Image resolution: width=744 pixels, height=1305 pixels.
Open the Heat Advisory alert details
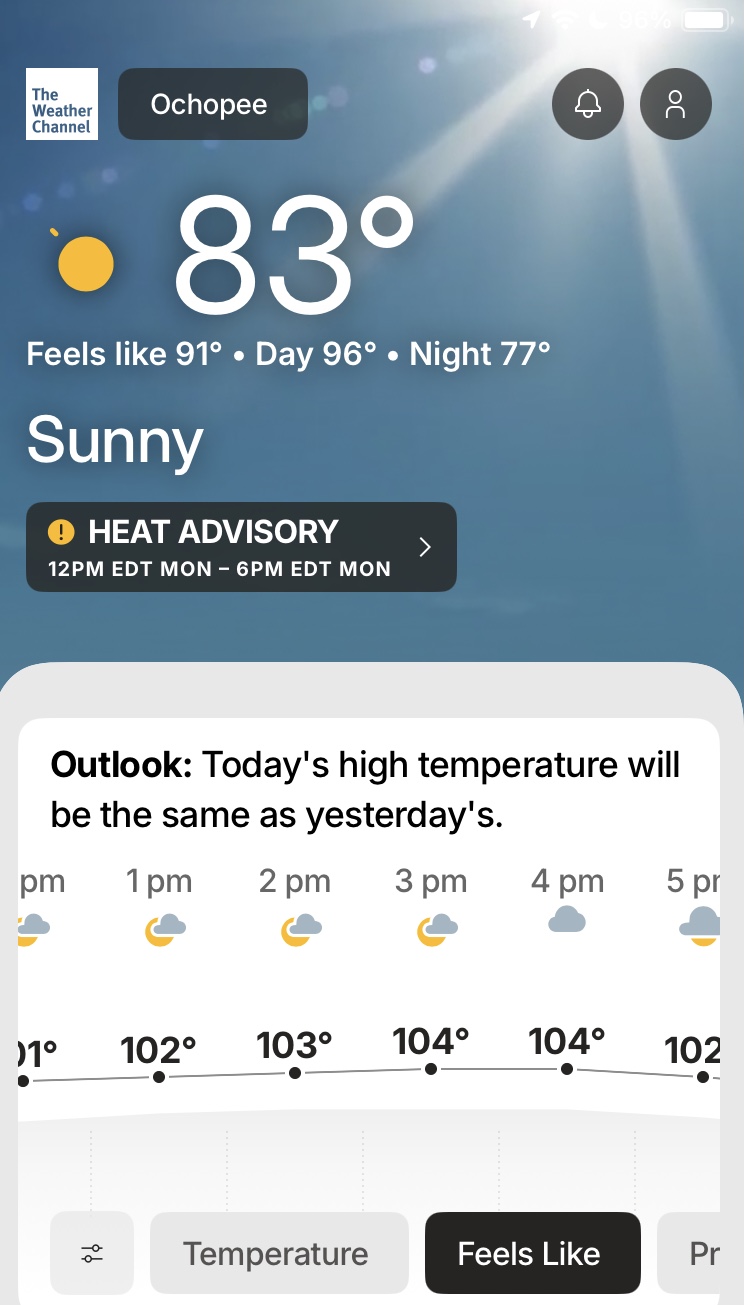(x=241, y=547)
